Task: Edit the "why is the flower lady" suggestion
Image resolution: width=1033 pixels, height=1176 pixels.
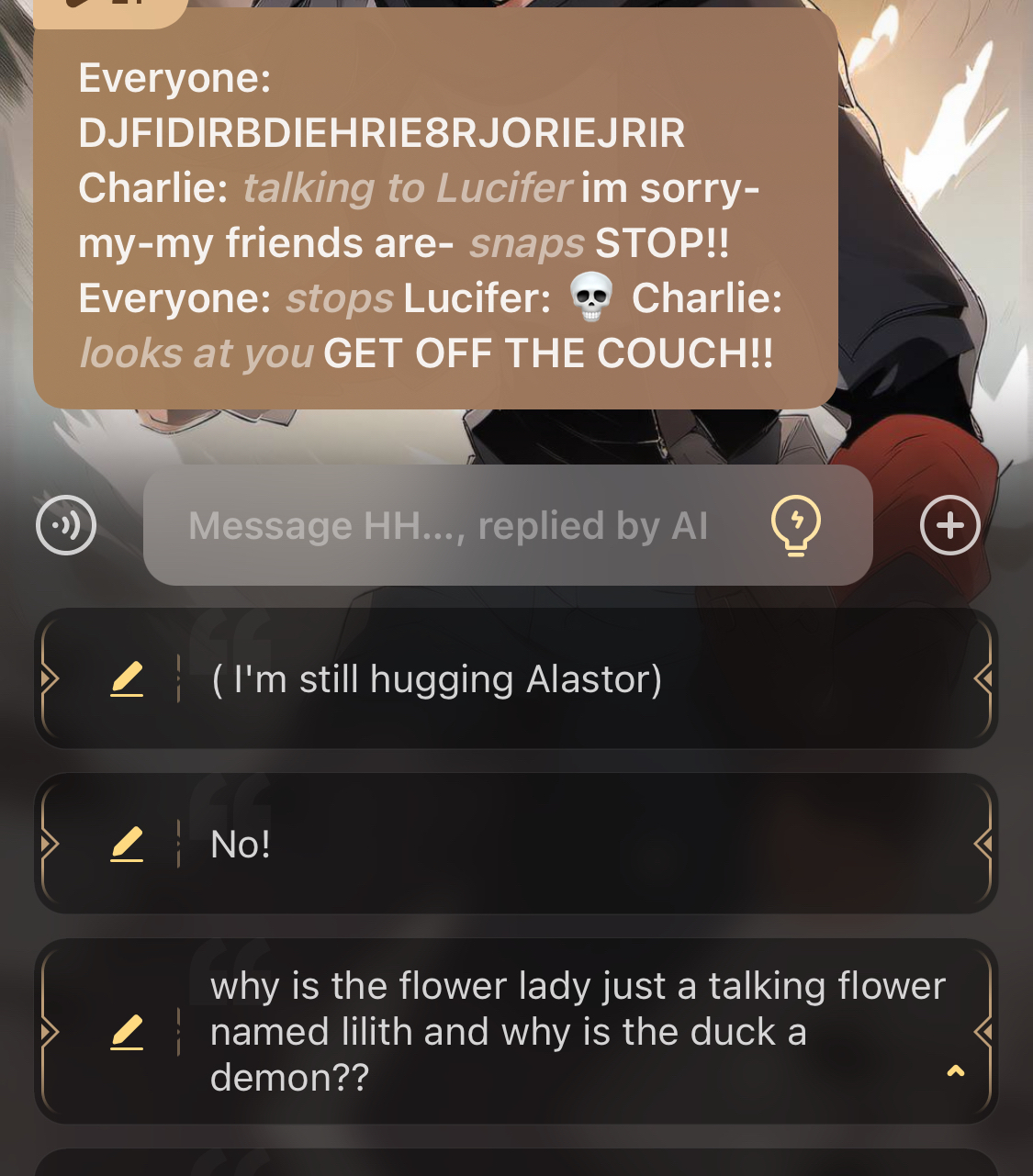Action: click(x=127, y=1033)
